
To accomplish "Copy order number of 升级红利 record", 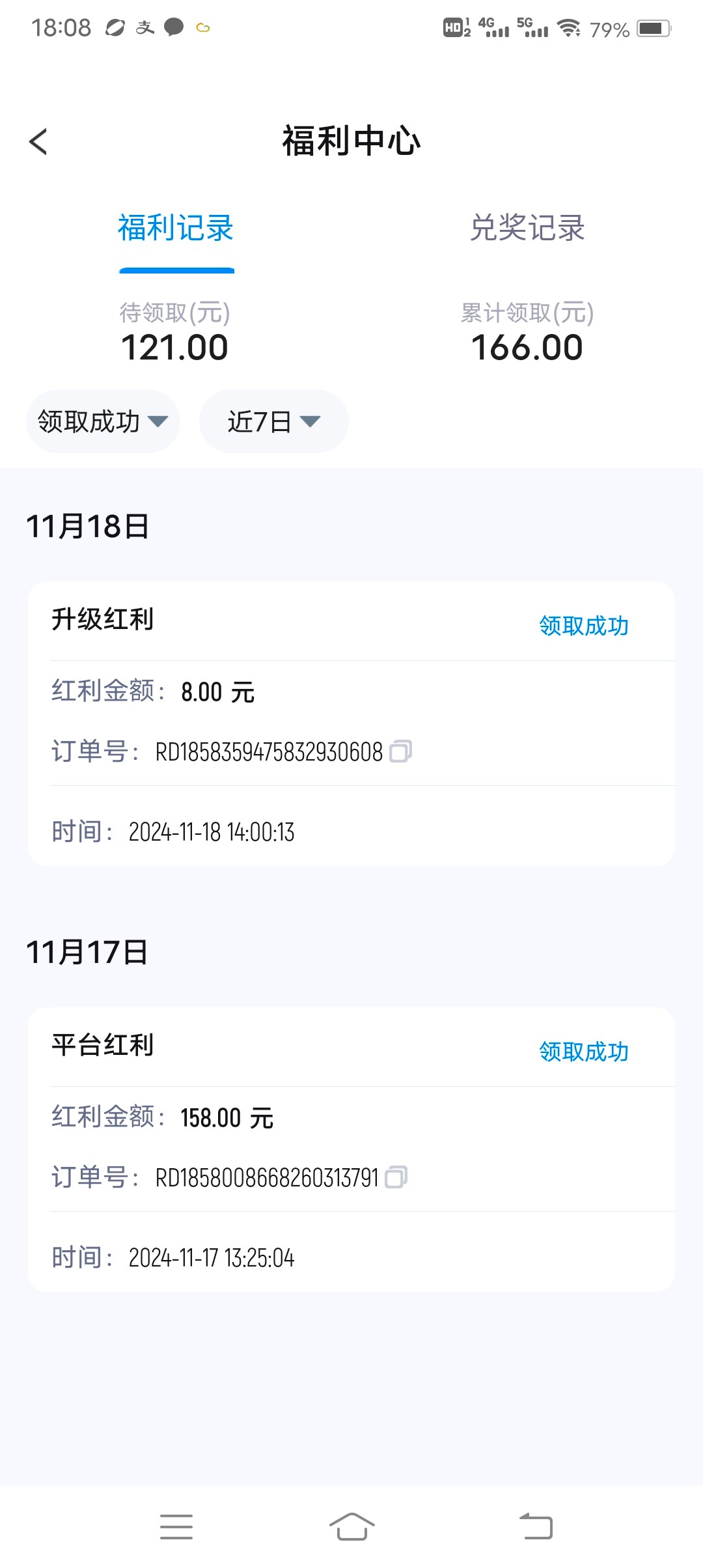I will (x=400, y=751).
